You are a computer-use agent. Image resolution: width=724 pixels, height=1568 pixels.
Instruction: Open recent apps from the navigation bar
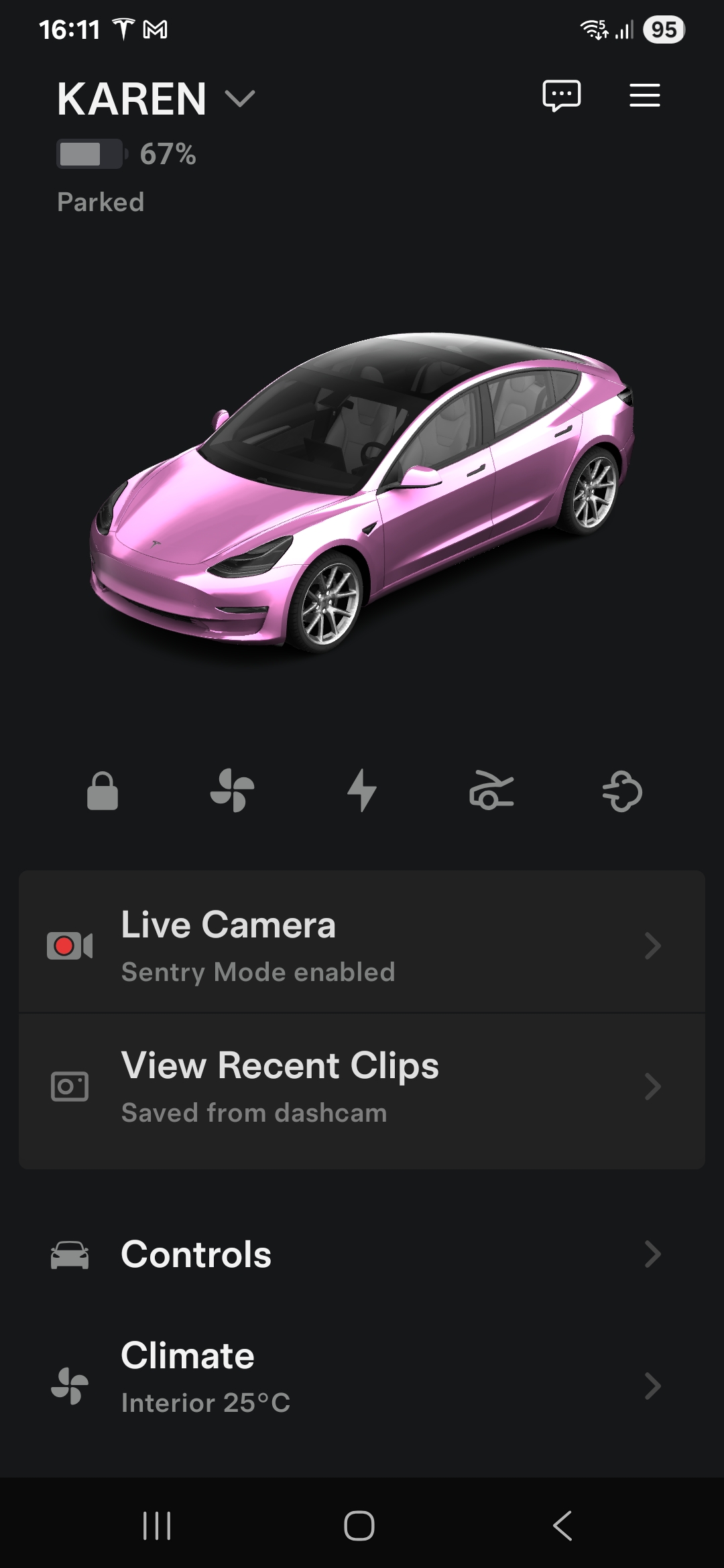click(x=158, y=1526)
